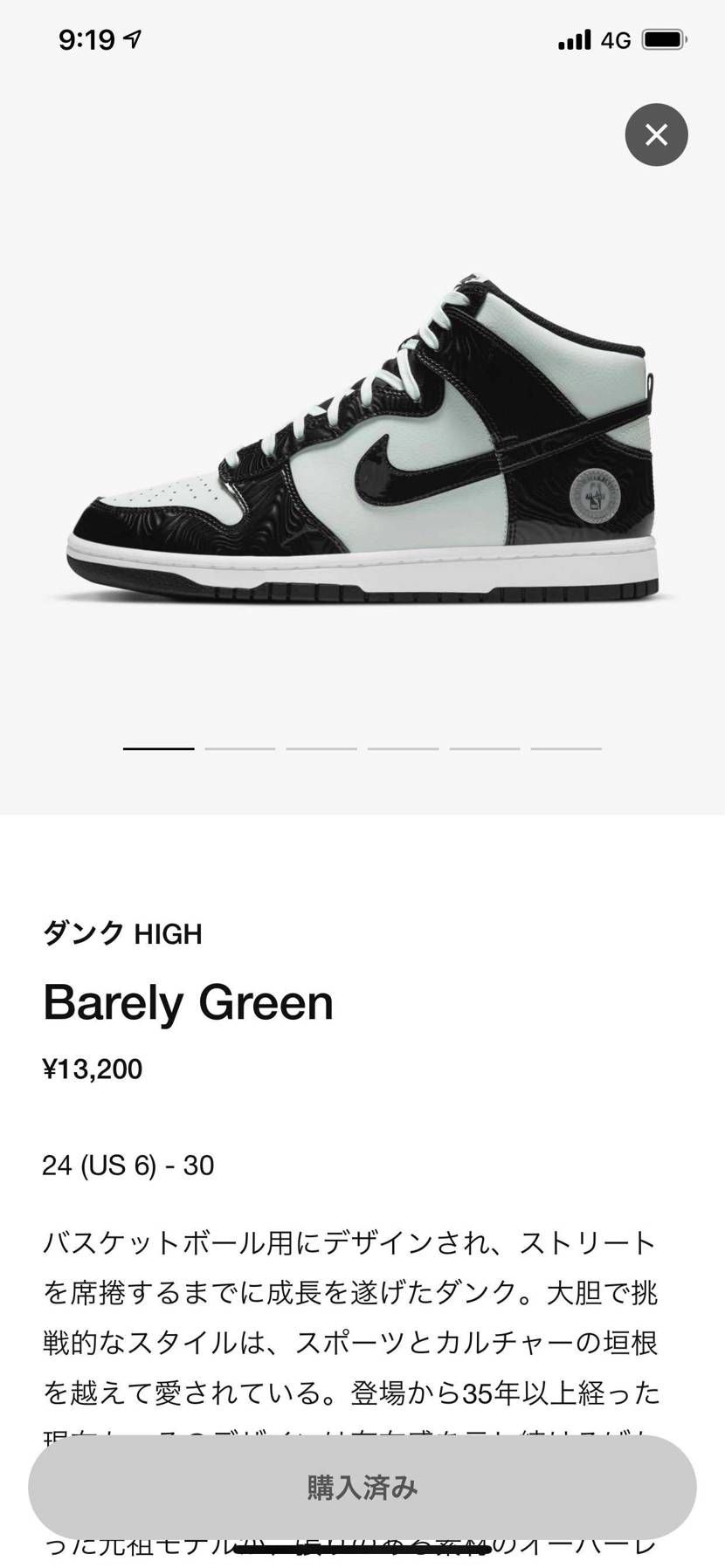This screenshot has width=725, height=1568.
Task: Tap the 4G network indicator
Action: (x=614, y=38)
